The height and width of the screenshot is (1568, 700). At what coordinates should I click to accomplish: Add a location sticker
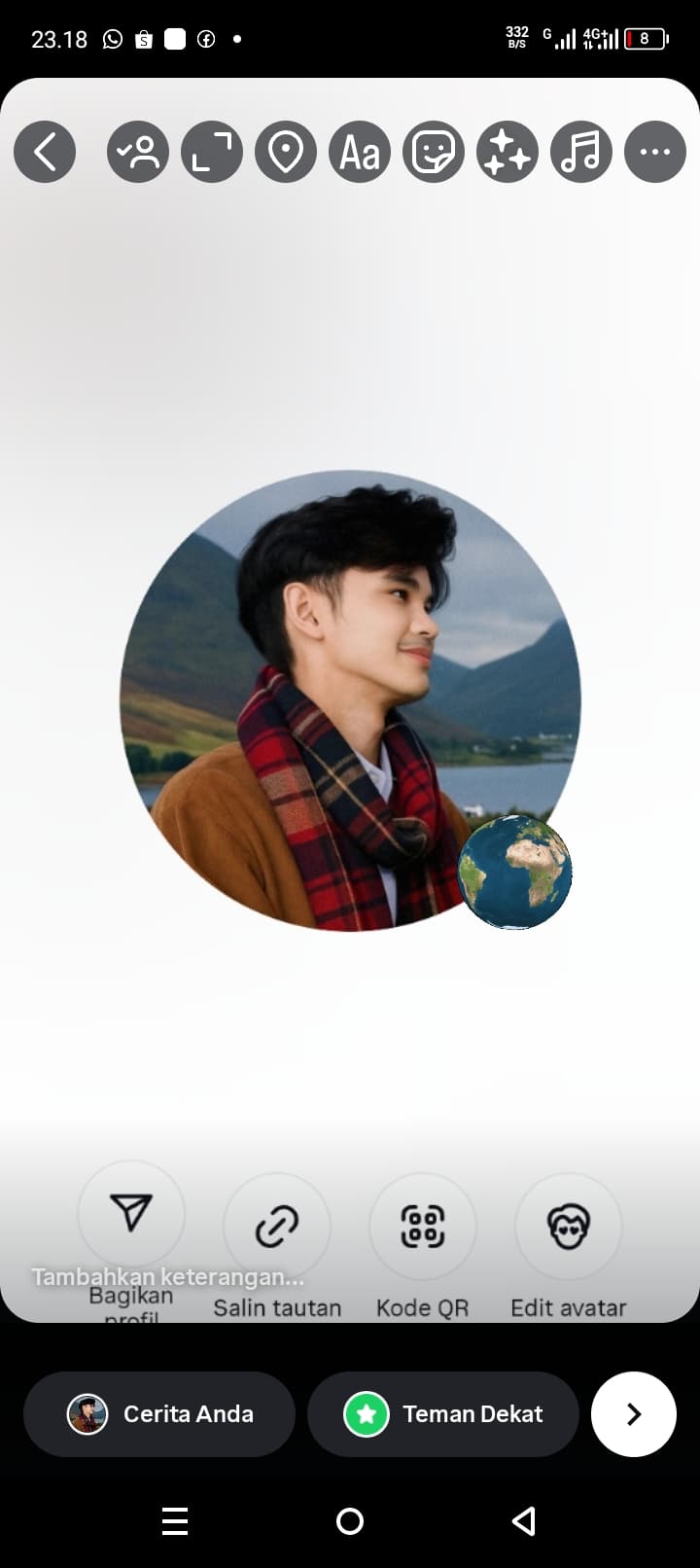286,152
